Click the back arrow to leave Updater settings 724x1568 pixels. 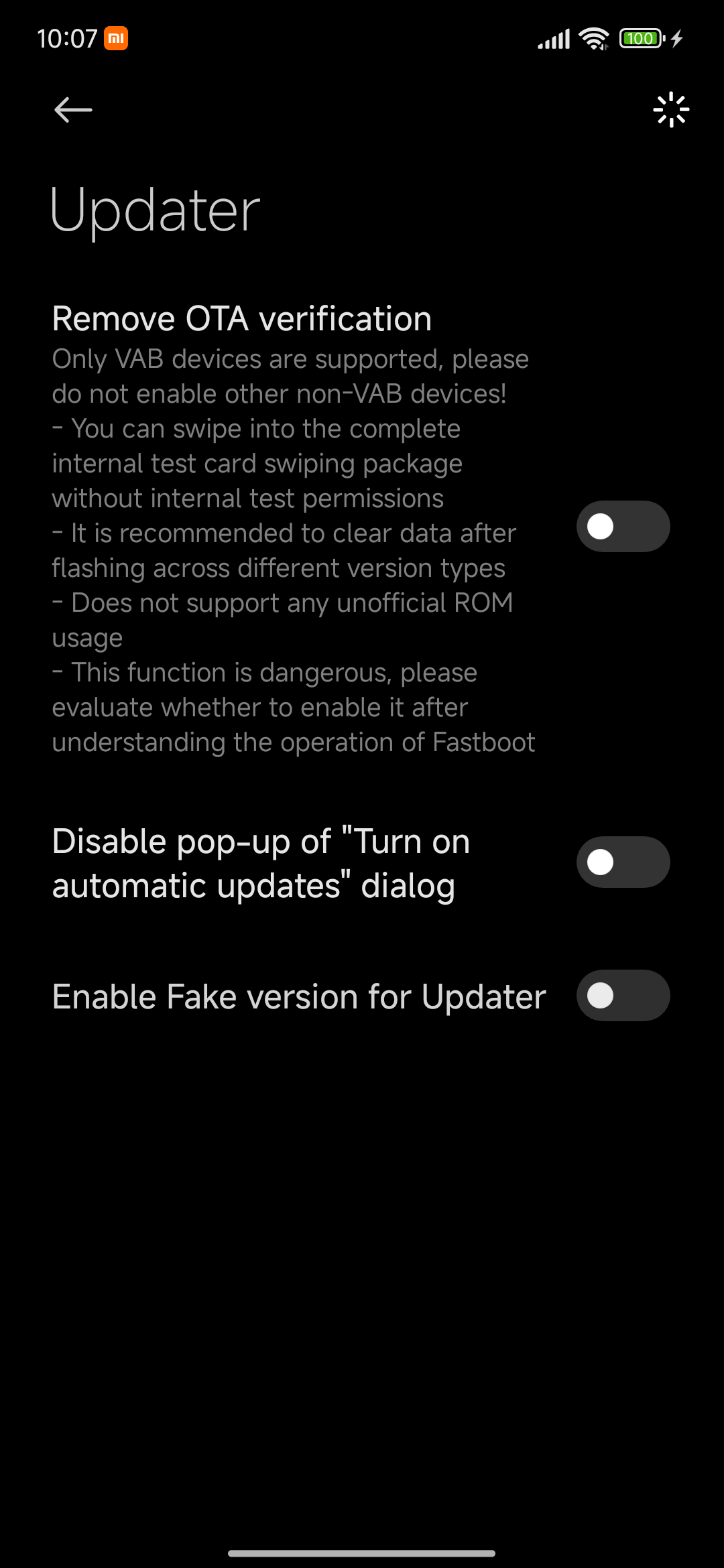[x=72, y=109]
